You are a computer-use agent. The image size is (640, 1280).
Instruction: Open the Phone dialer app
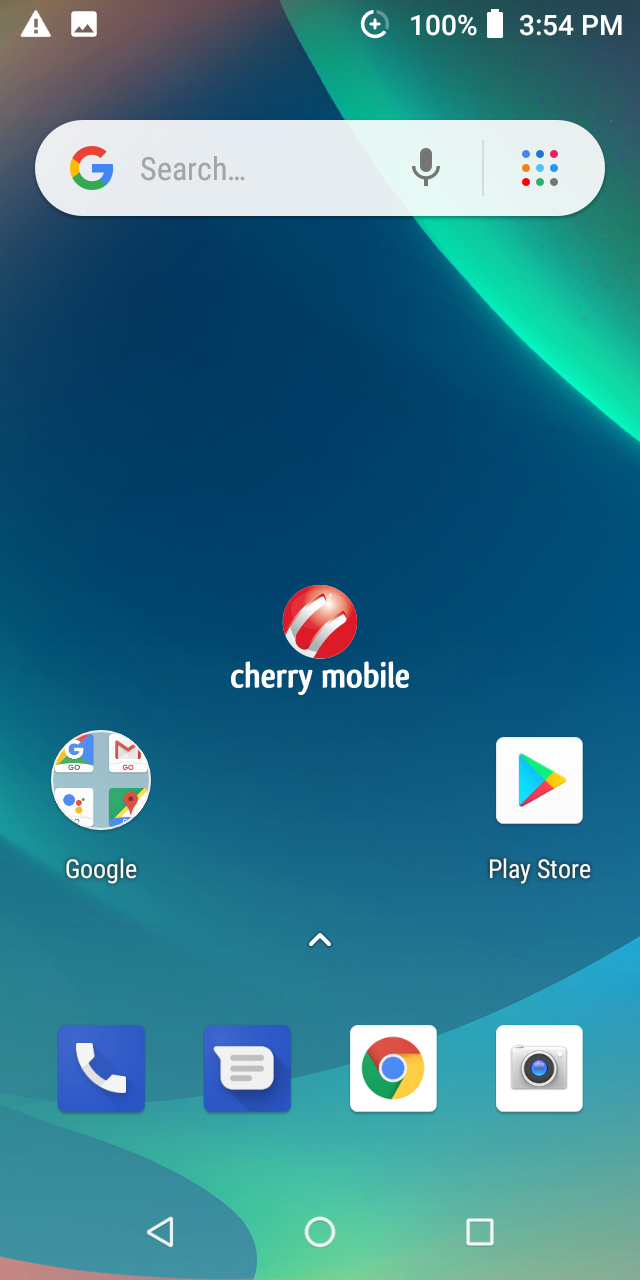click(x=101, y=1068)
